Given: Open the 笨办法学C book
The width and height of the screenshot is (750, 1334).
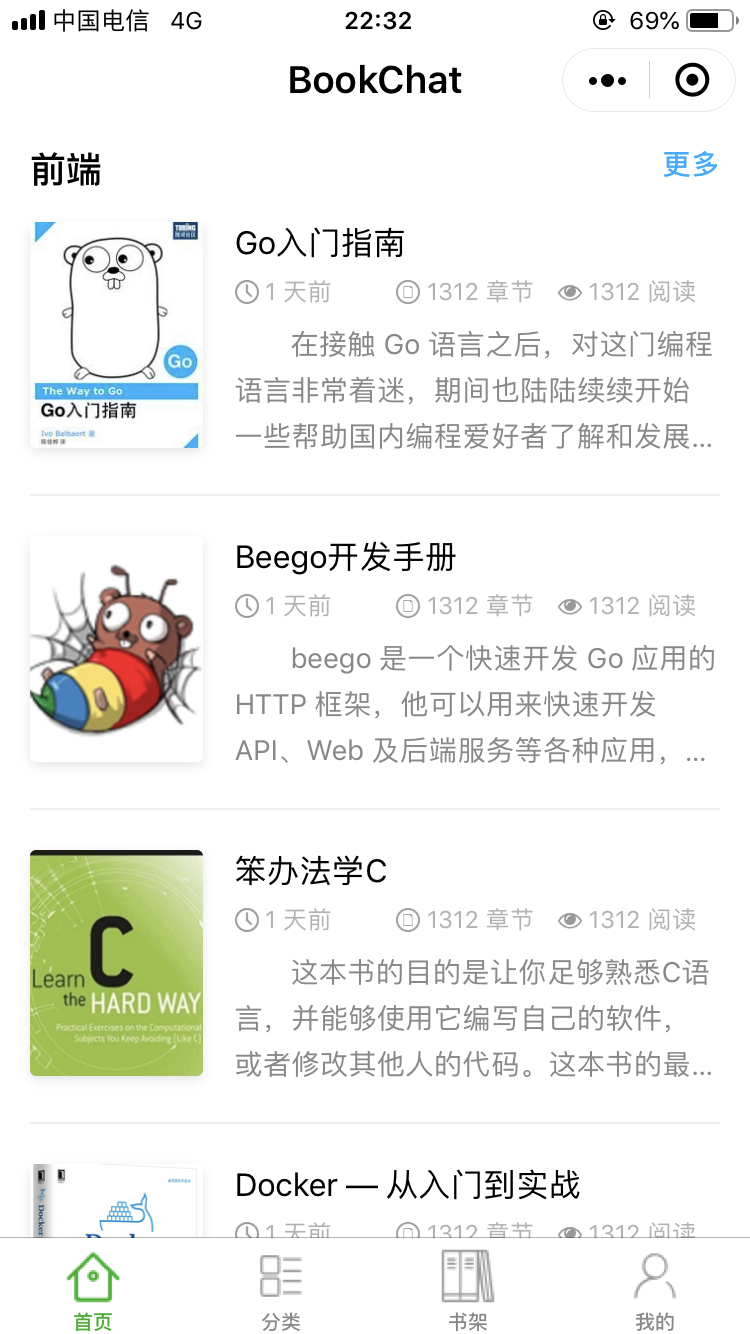Looking at the screenshot, I should 375,964.
